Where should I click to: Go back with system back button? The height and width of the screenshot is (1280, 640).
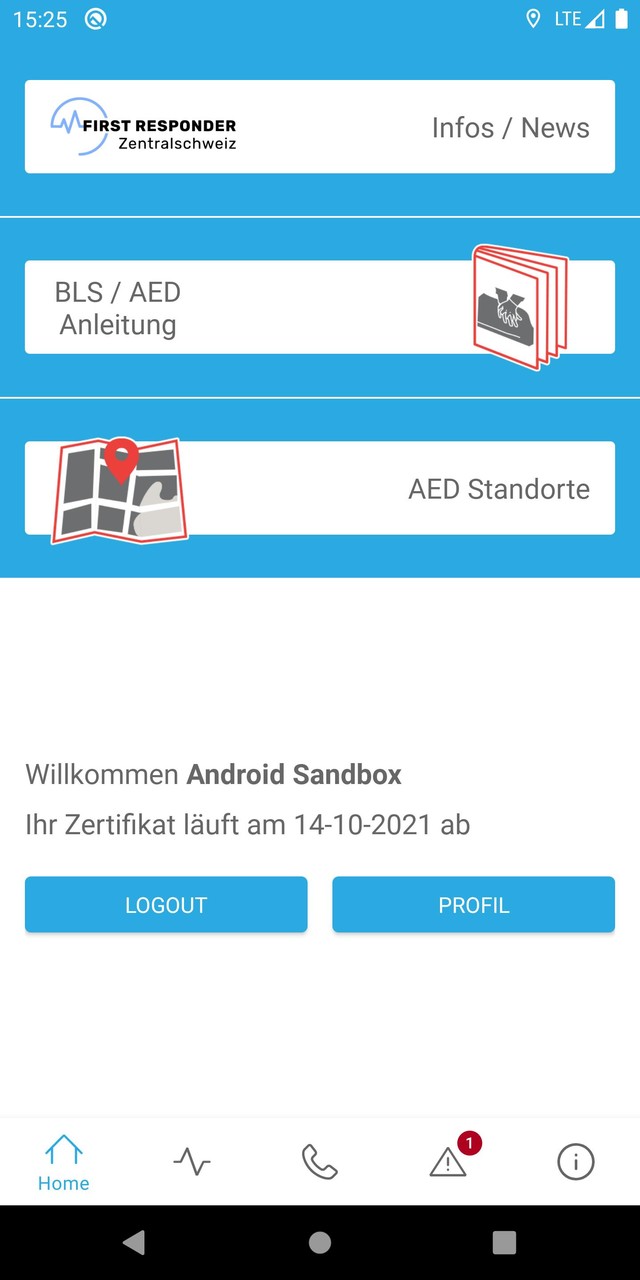pos(133,1243)
